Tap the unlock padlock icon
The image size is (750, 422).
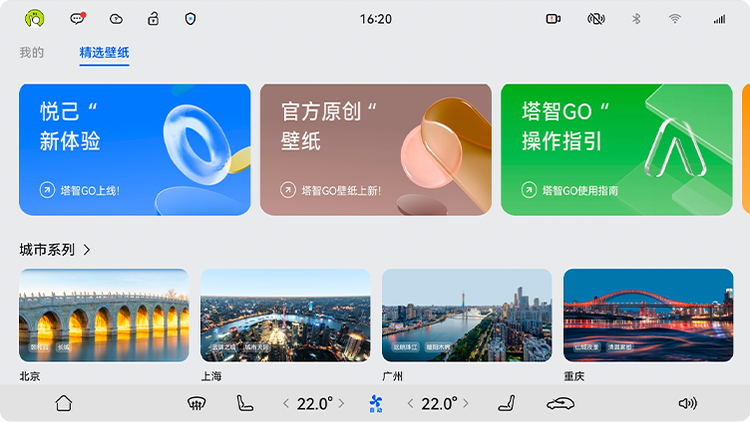point(153,18)
